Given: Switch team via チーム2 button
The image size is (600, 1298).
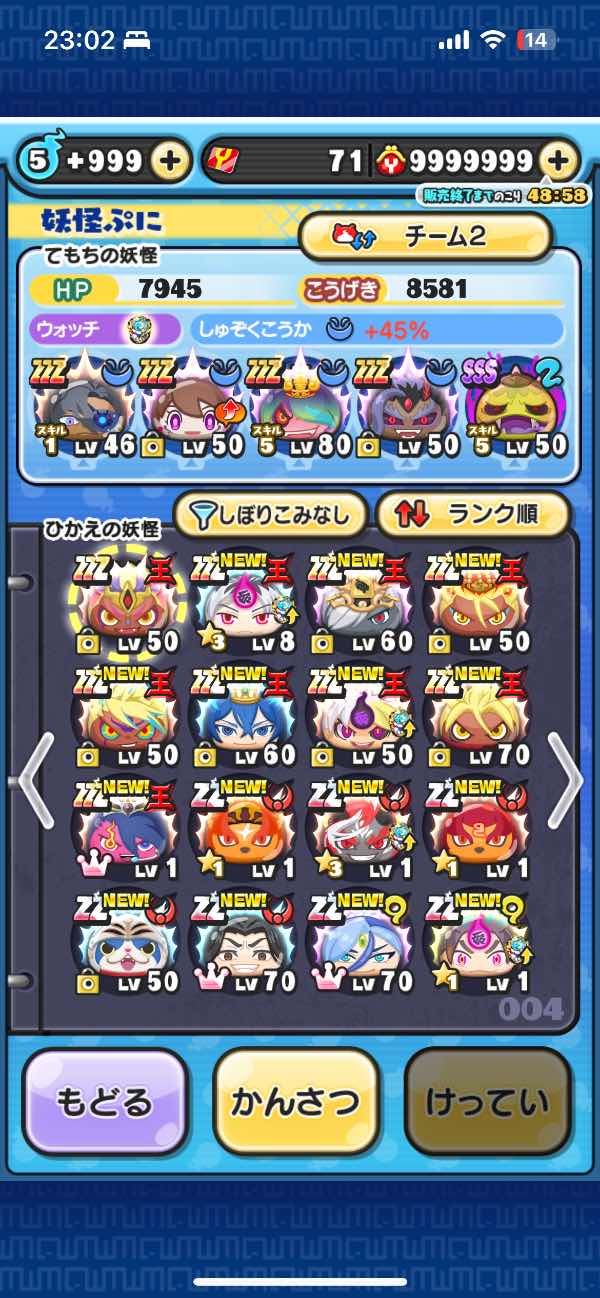Looking at the screenshot, I should coord(425,237).
